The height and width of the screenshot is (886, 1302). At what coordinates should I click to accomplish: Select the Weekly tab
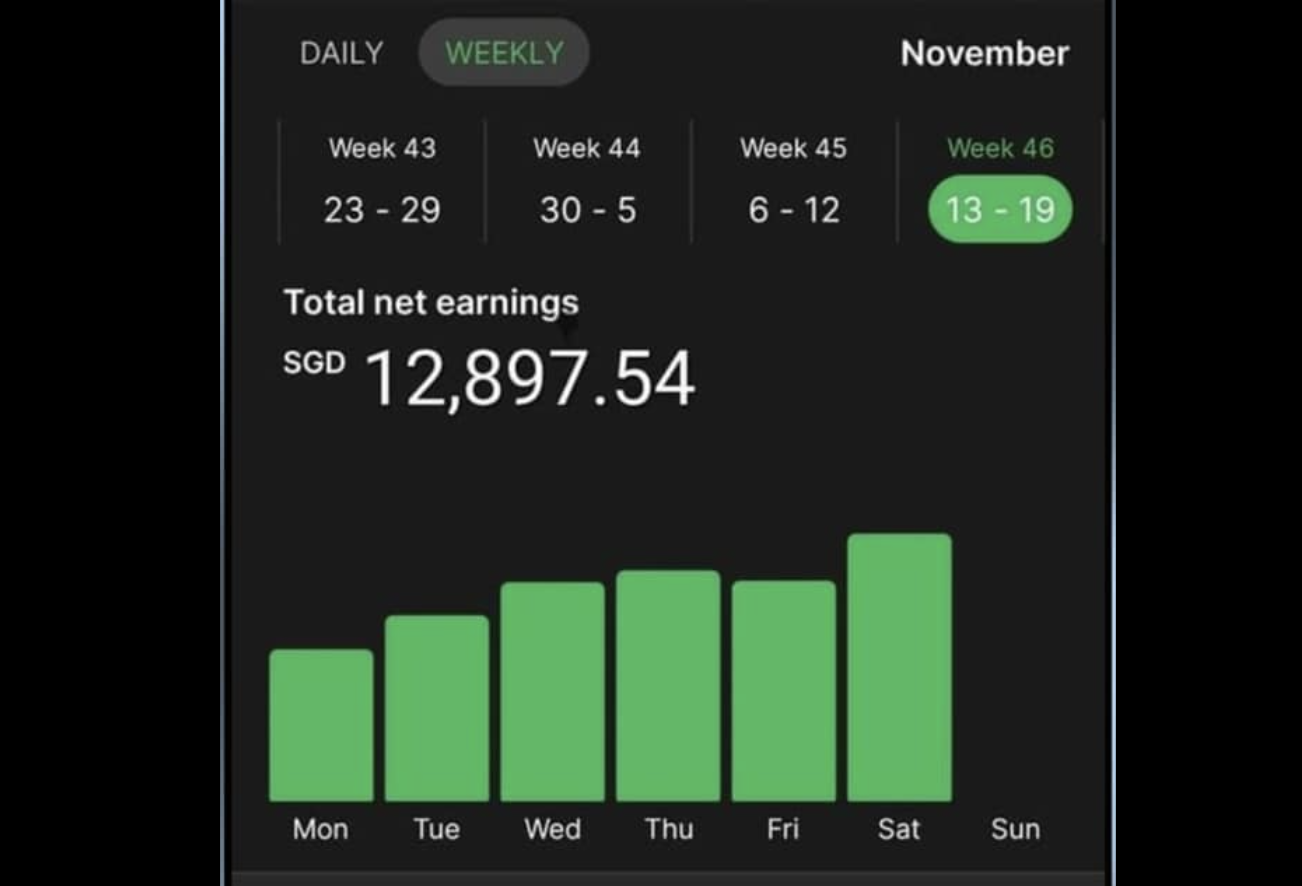point(504,52)
